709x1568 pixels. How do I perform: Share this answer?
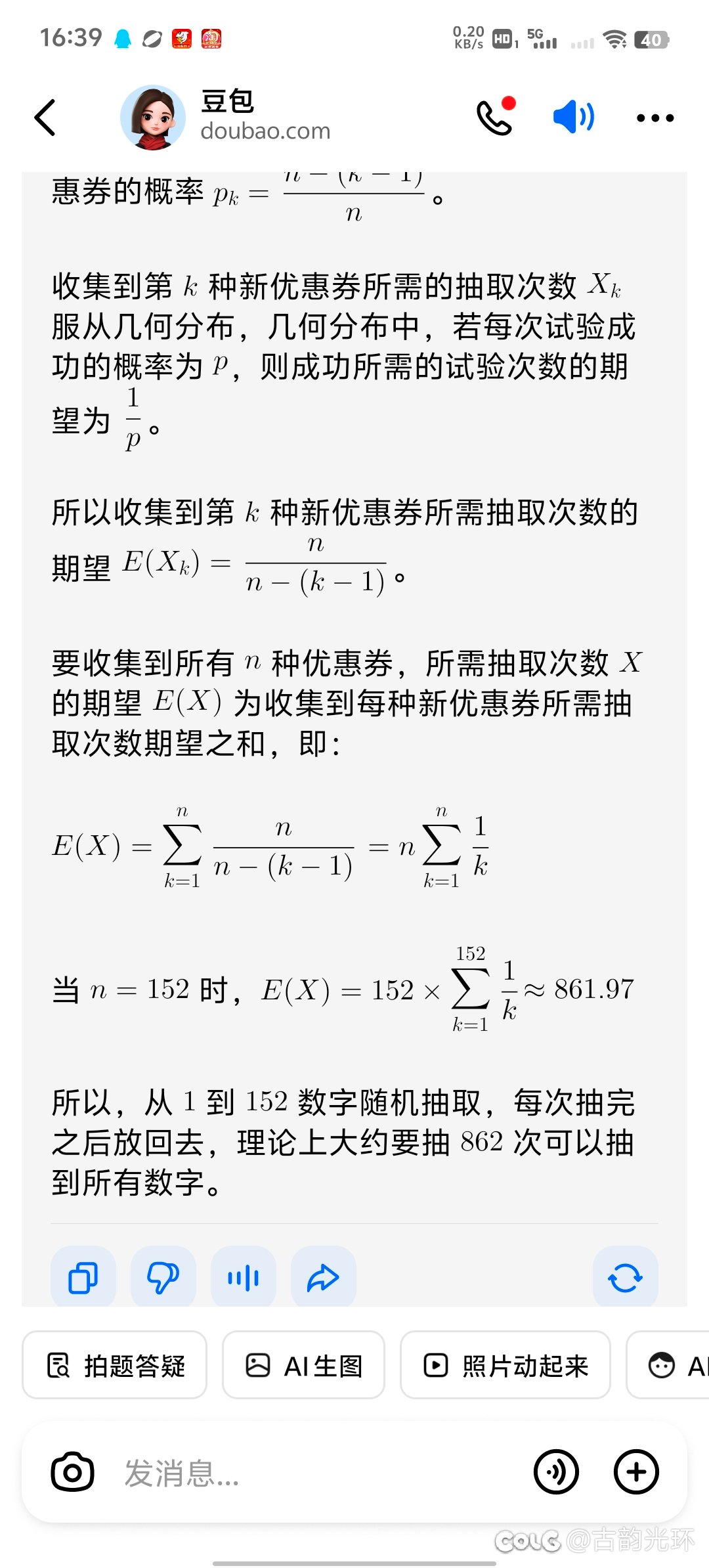click(x=323, y=1278)
